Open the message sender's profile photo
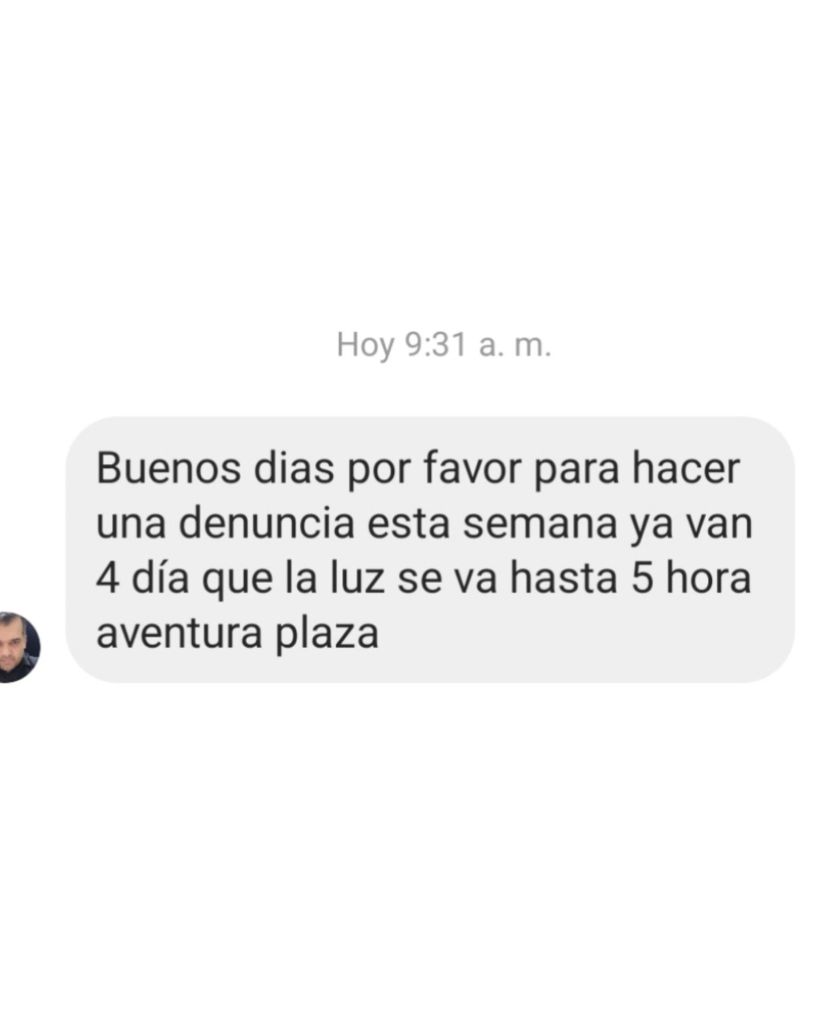The width and height of the screenshot is (819, 1023). tap(17, 647)
